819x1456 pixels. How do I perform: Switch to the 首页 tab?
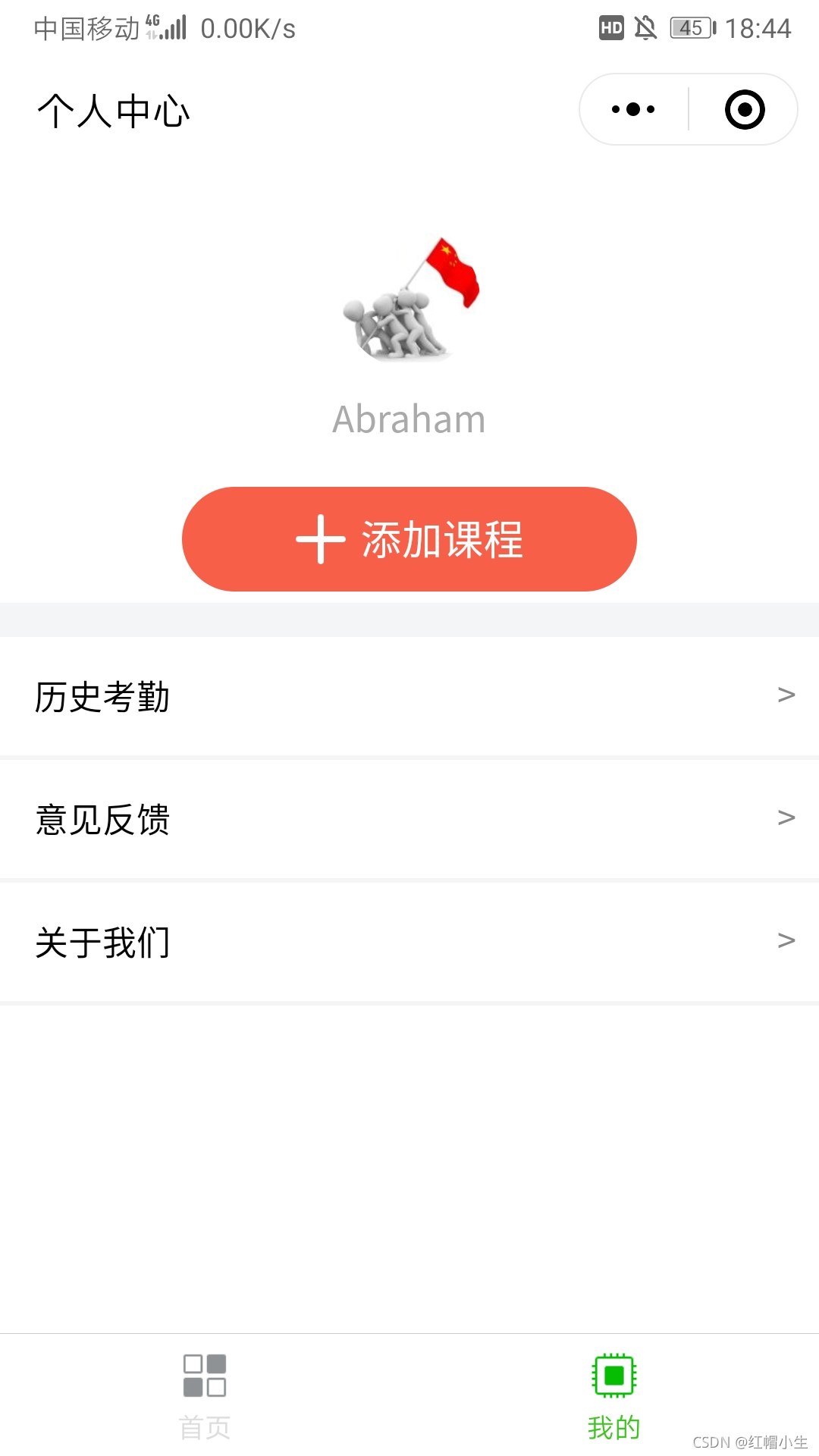click(205, 1395)
